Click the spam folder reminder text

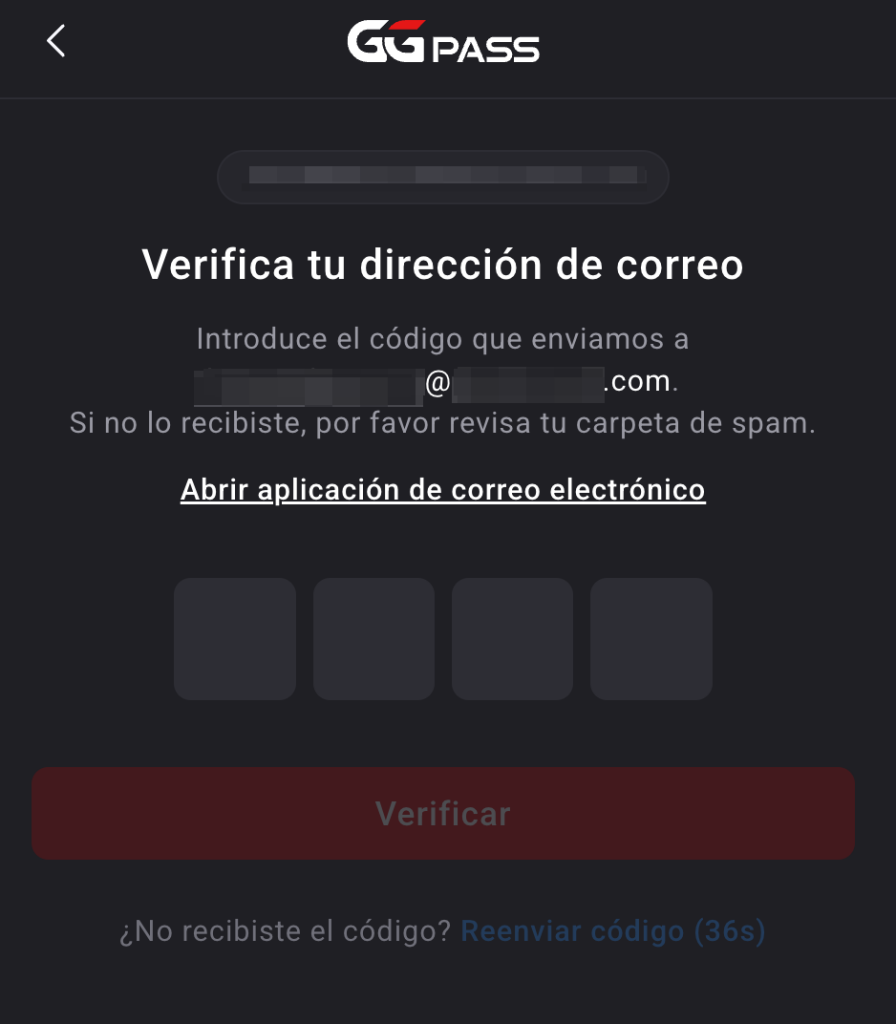(444, 423)
